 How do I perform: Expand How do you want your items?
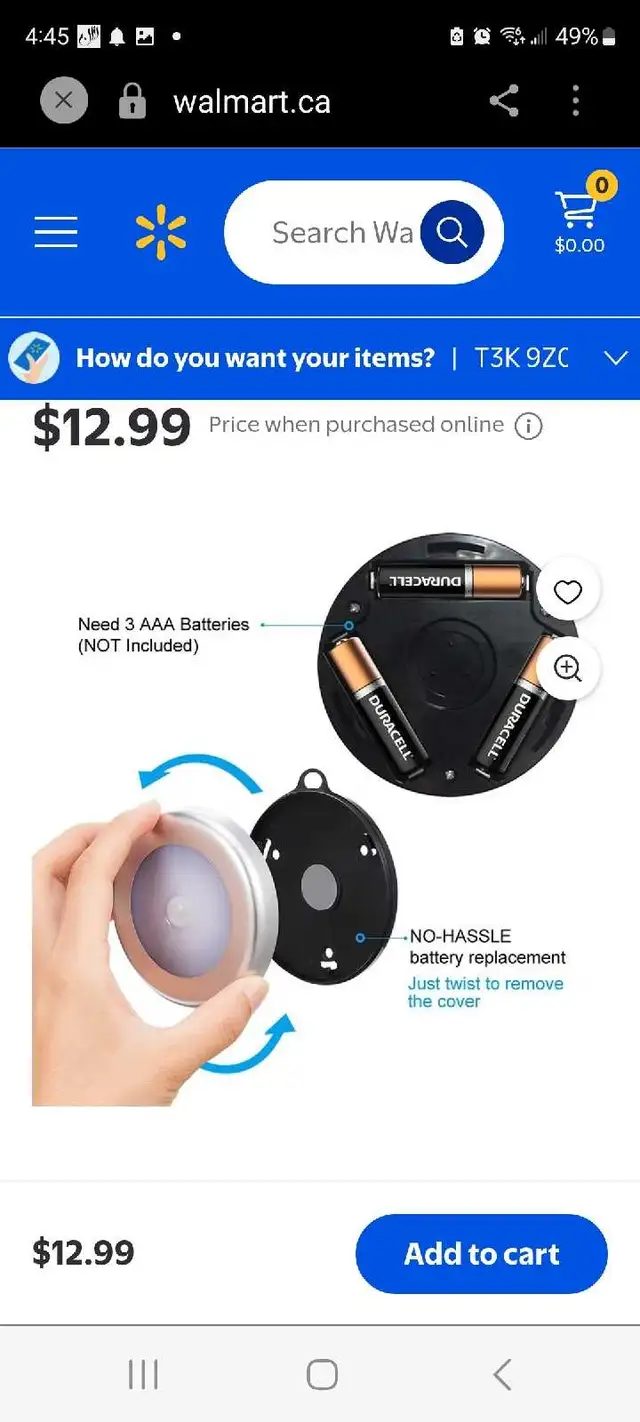point(320,358)
